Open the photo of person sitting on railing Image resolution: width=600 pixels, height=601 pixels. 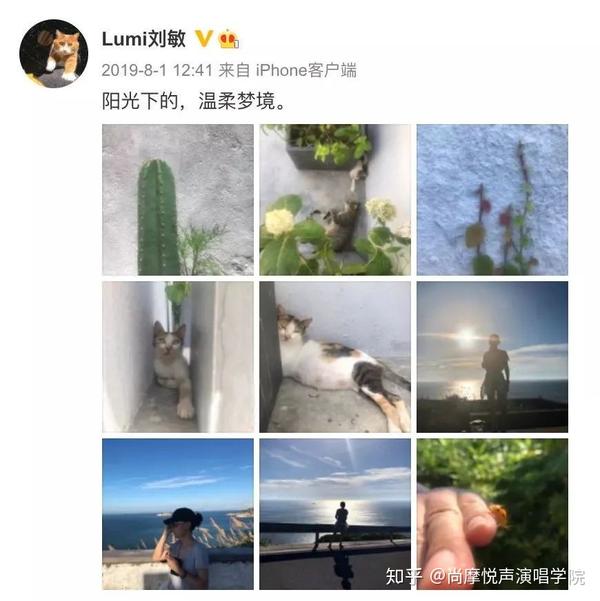335,513
